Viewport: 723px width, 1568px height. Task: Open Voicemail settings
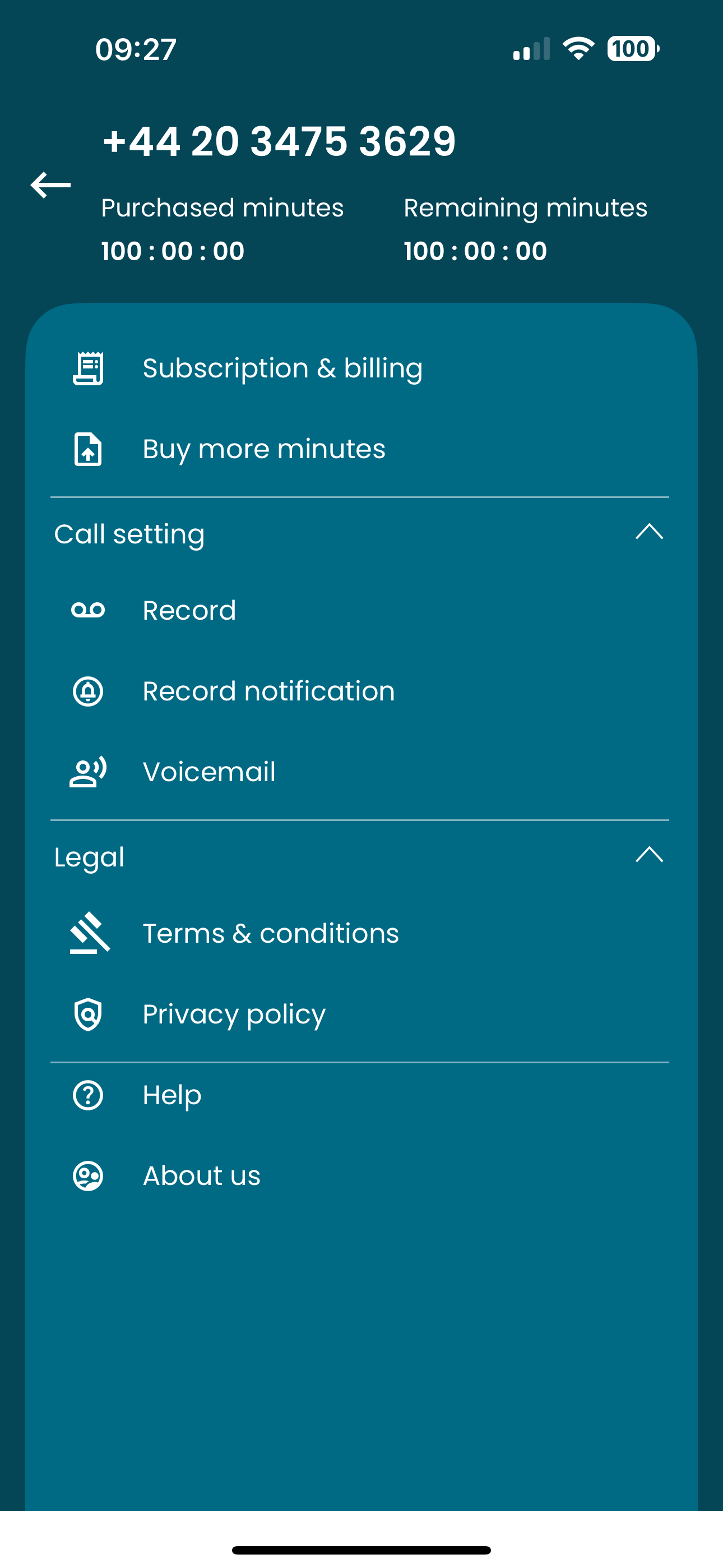359,772
